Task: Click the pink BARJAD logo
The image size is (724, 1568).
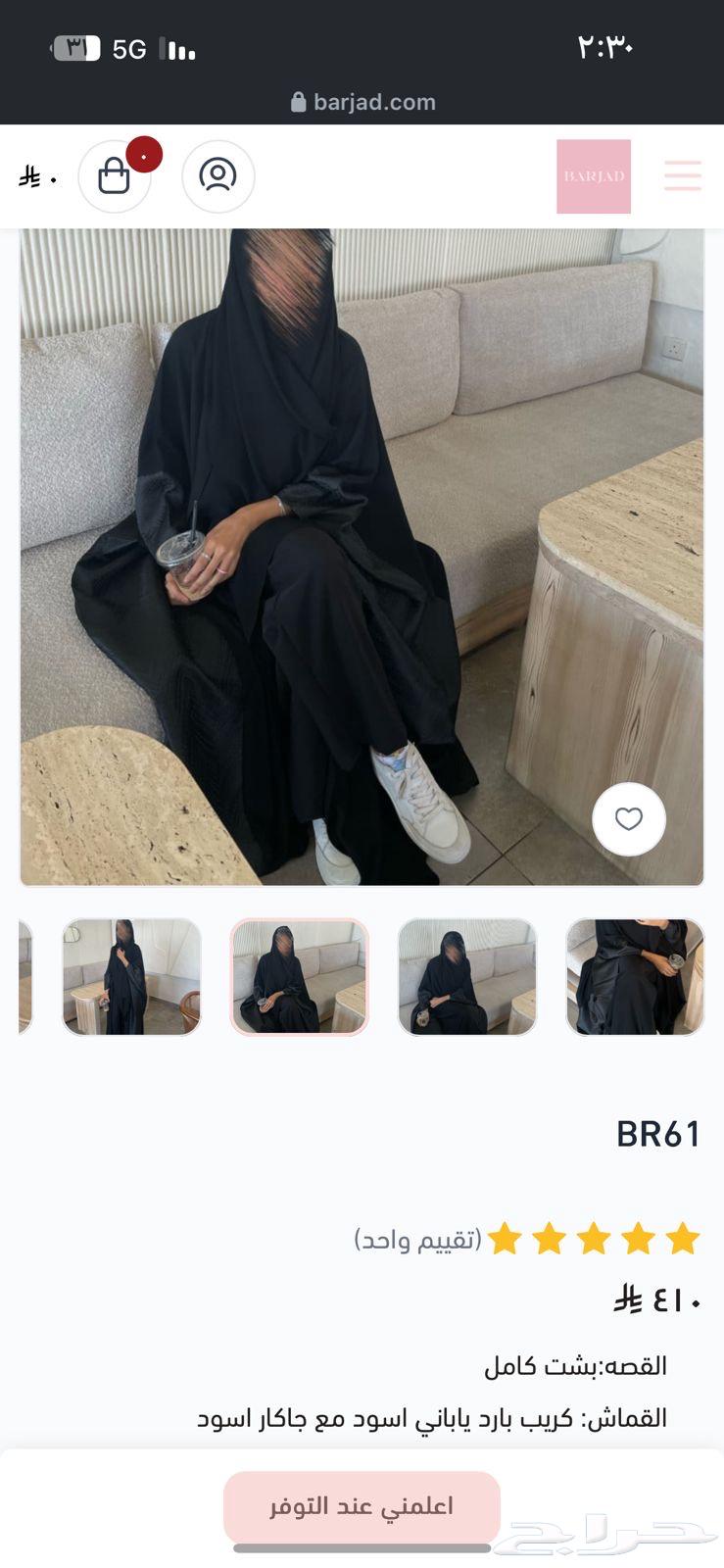Action: (593, 176)
